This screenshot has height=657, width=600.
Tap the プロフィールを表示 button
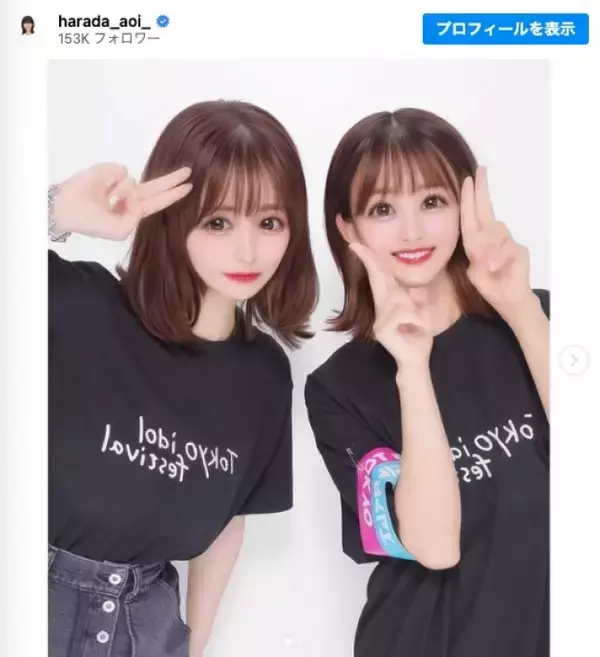click(x=505, y=27)
